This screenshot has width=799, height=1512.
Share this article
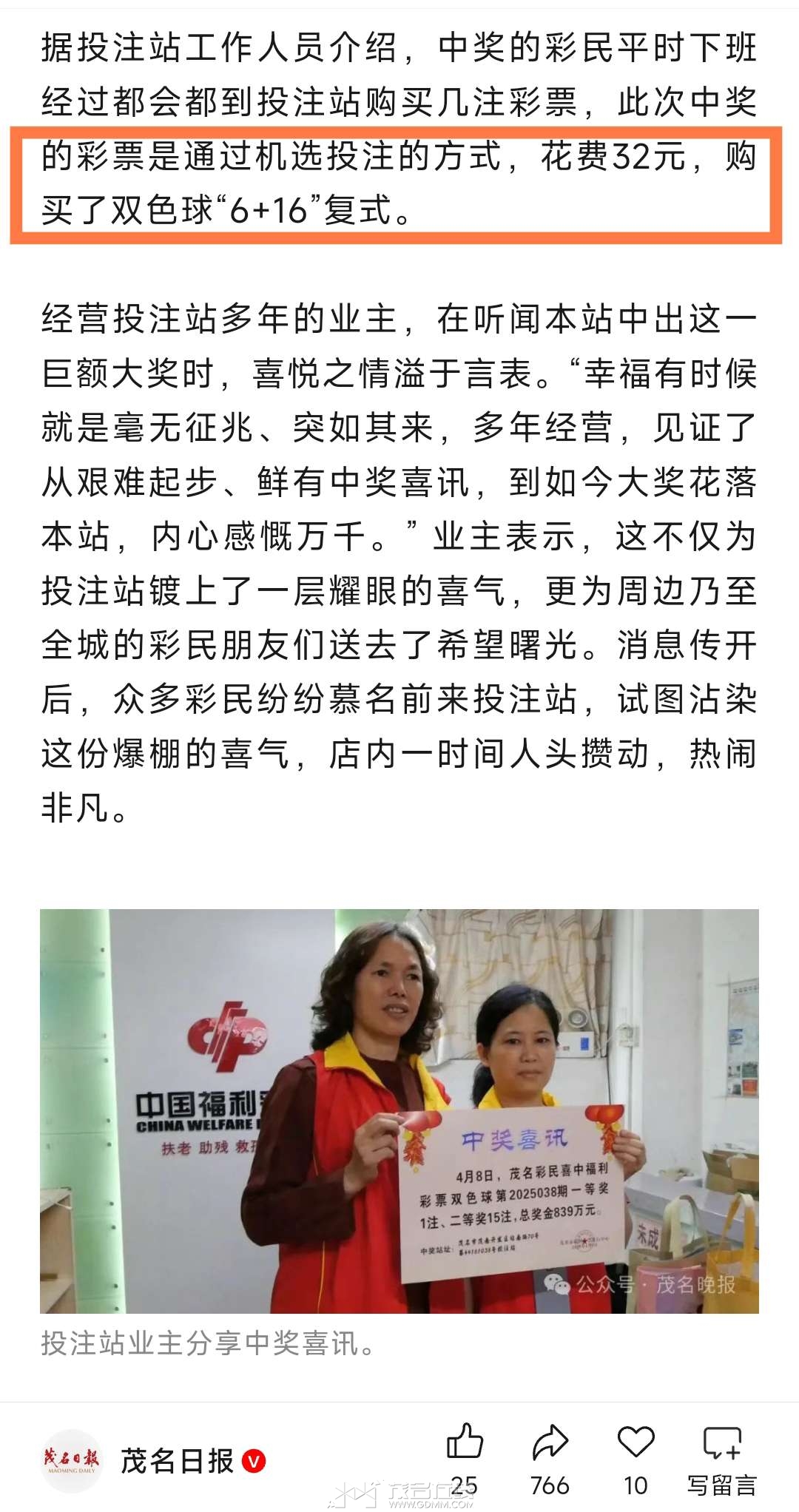(550, 1442)
